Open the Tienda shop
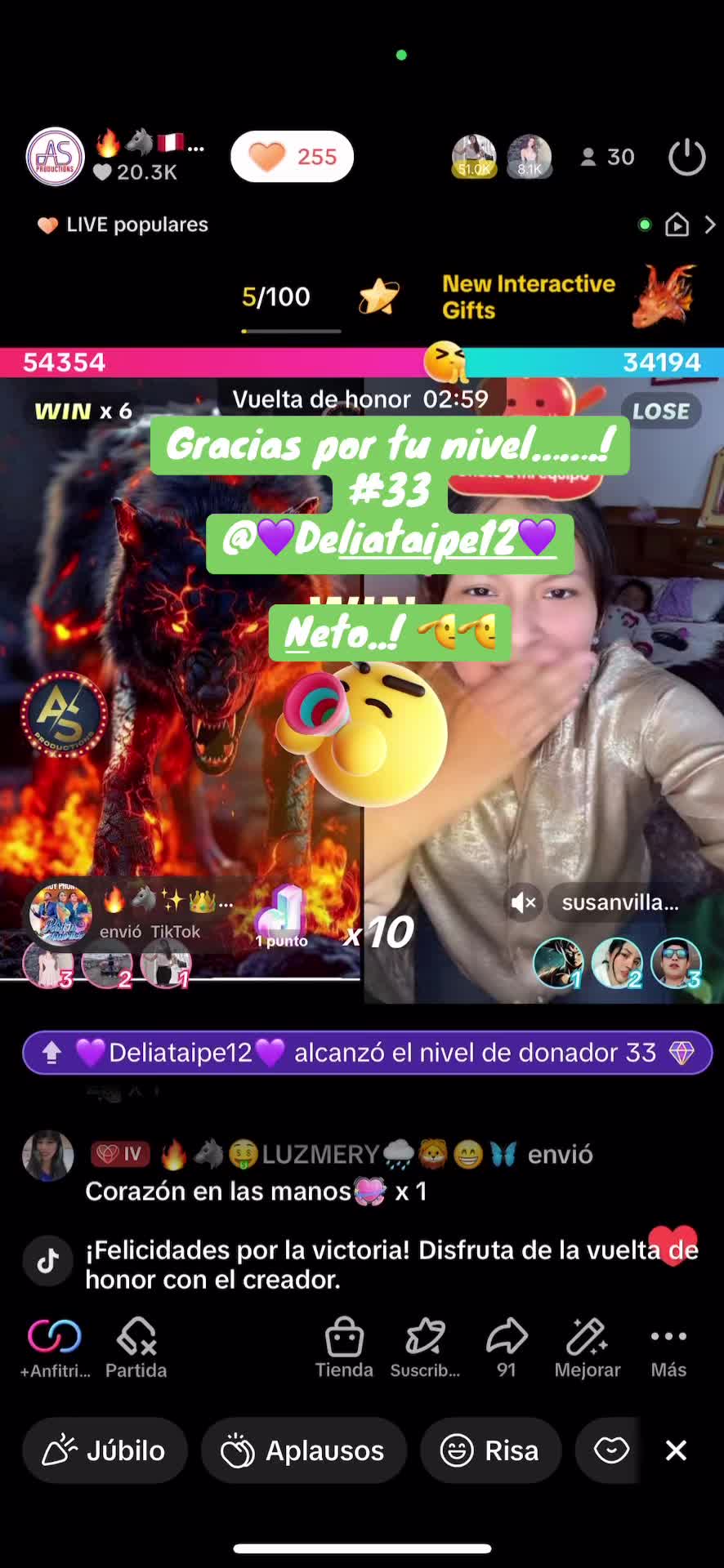Image resolution: width=724 pixels, height=1568 pixels. [344, 1349]
